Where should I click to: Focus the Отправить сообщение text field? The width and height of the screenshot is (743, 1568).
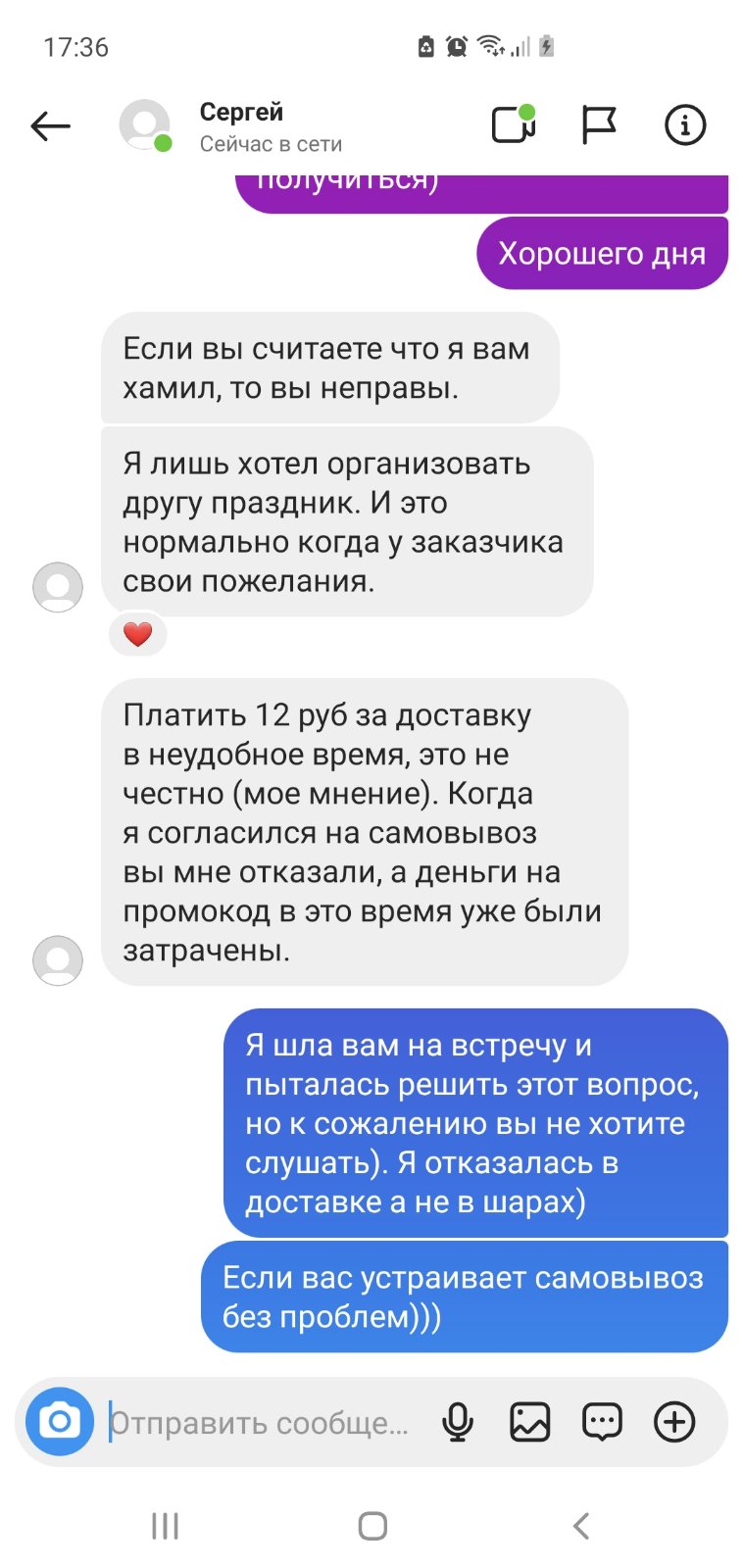[260, 1422]
